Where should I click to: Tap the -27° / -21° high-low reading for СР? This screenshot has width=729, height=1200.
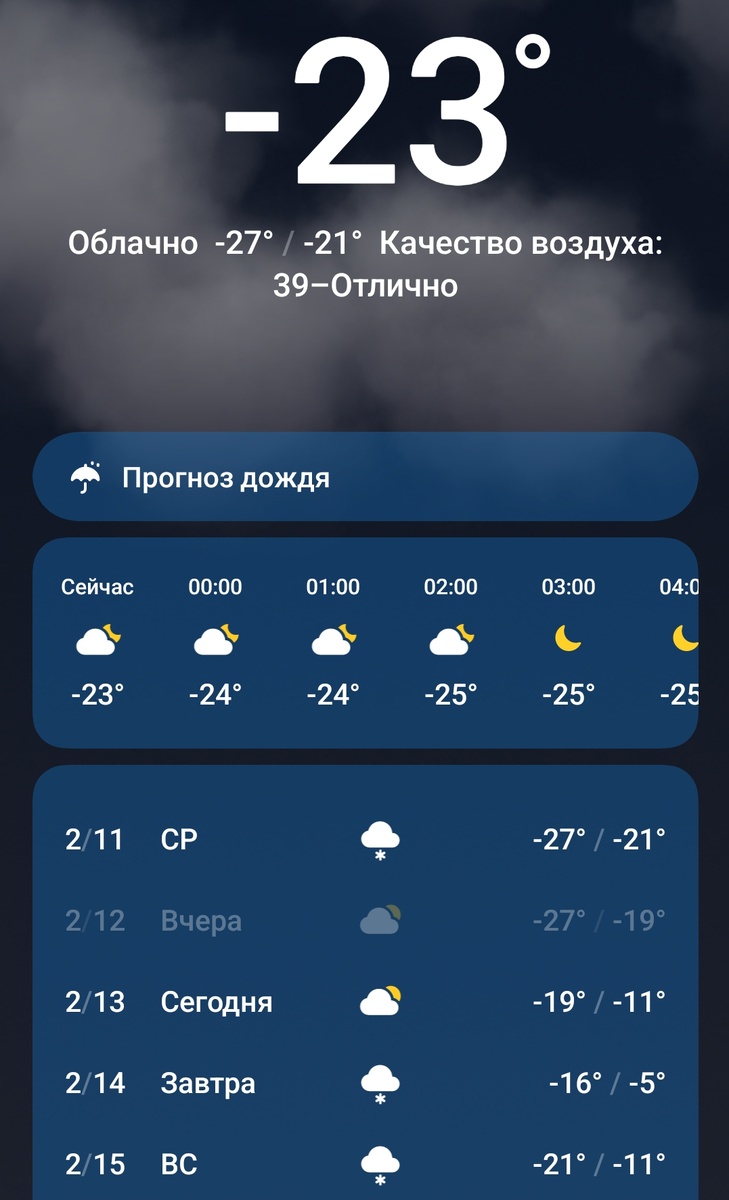(x=596, y=840)
